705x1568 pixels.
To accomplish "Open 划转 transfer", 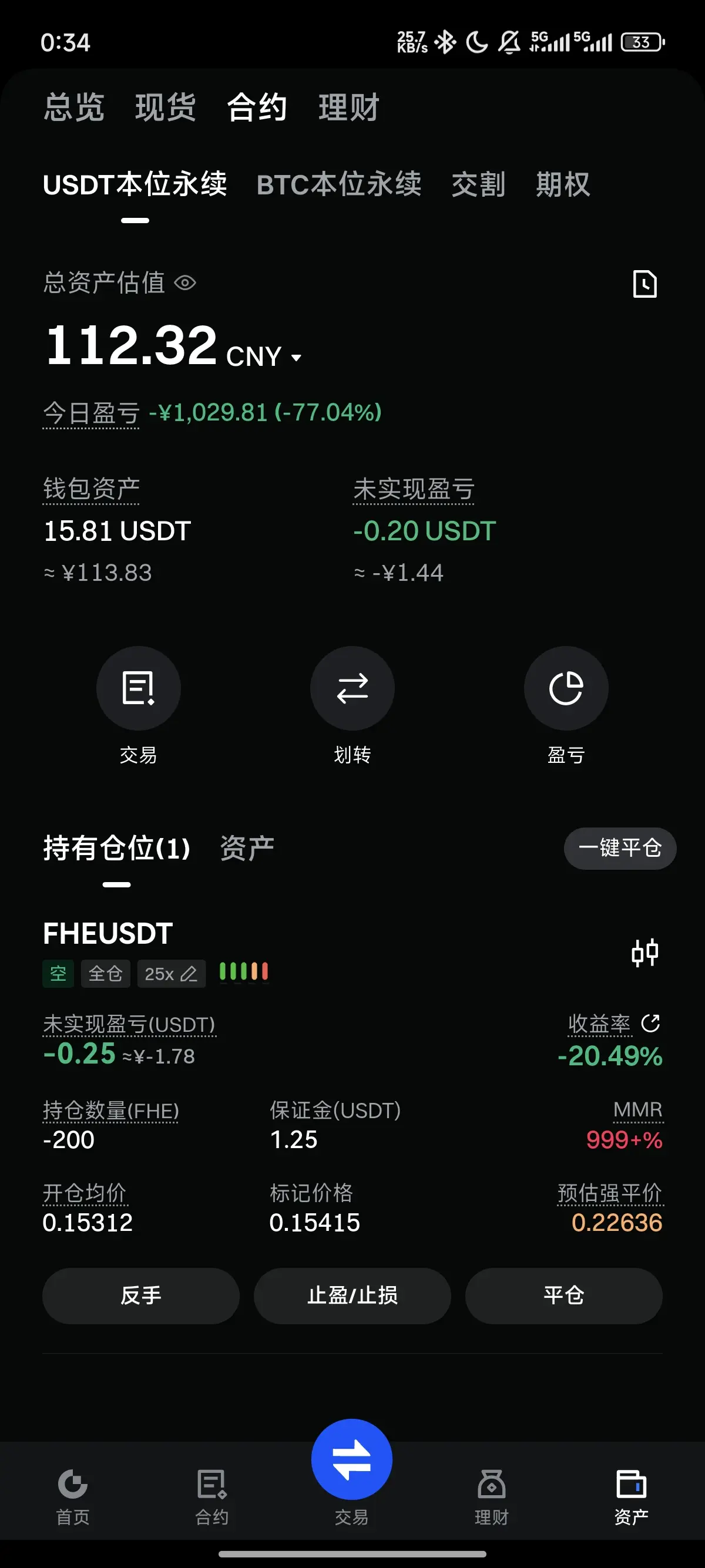I will [x=352, y=688].
